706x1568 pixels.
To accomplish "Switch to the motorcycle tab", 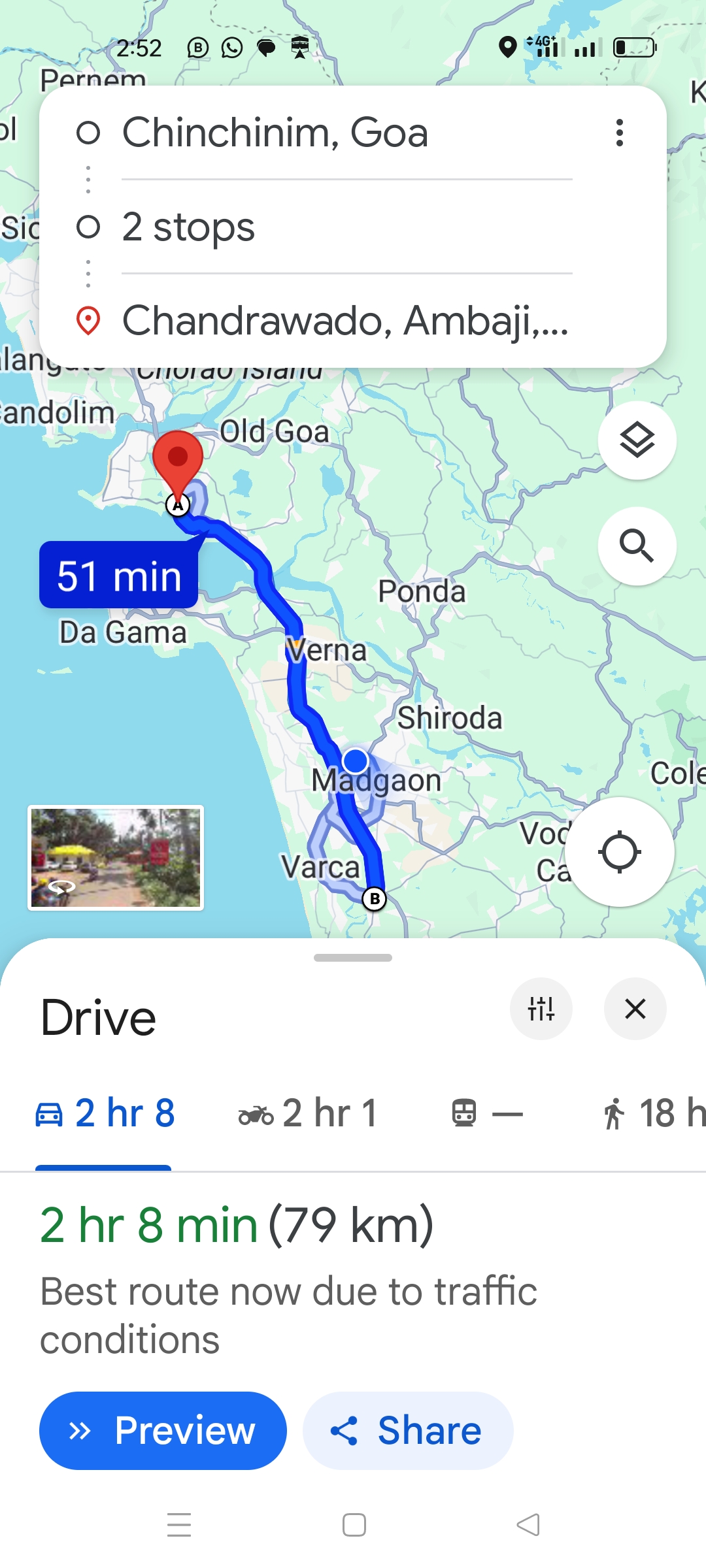I will pyautogui.click(x=309, y=1113).
